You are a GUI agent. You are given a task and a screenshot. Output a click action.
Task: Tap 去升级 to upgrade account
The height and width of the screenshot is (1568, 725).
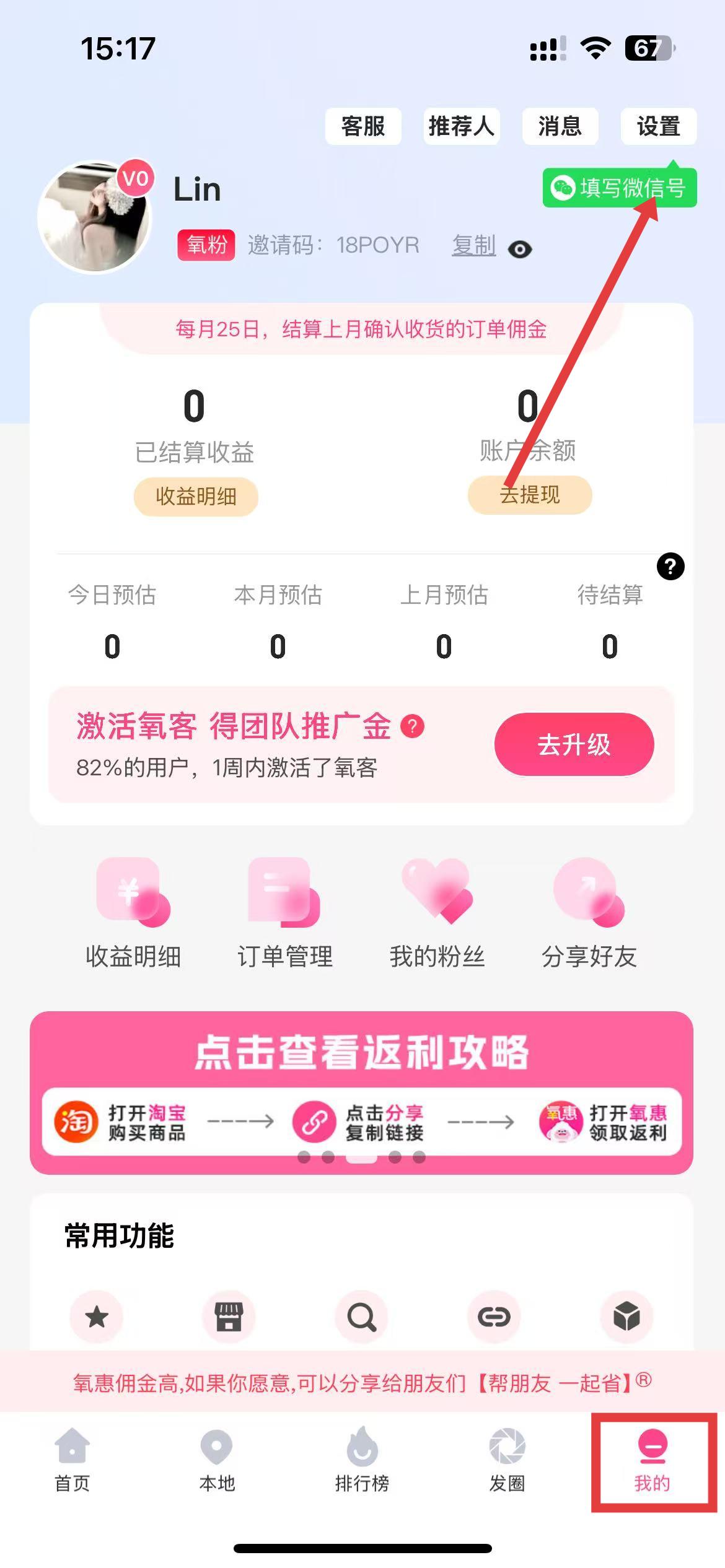tap(574, 744)
